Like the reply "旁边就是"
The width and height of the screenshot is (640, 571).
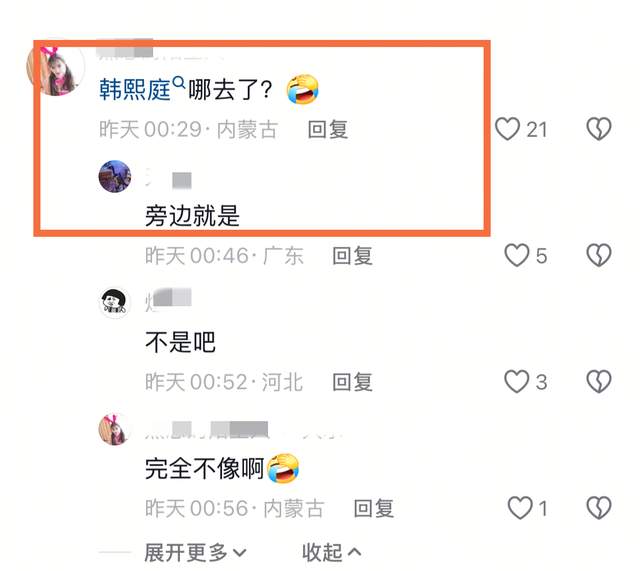click(516, 256)
